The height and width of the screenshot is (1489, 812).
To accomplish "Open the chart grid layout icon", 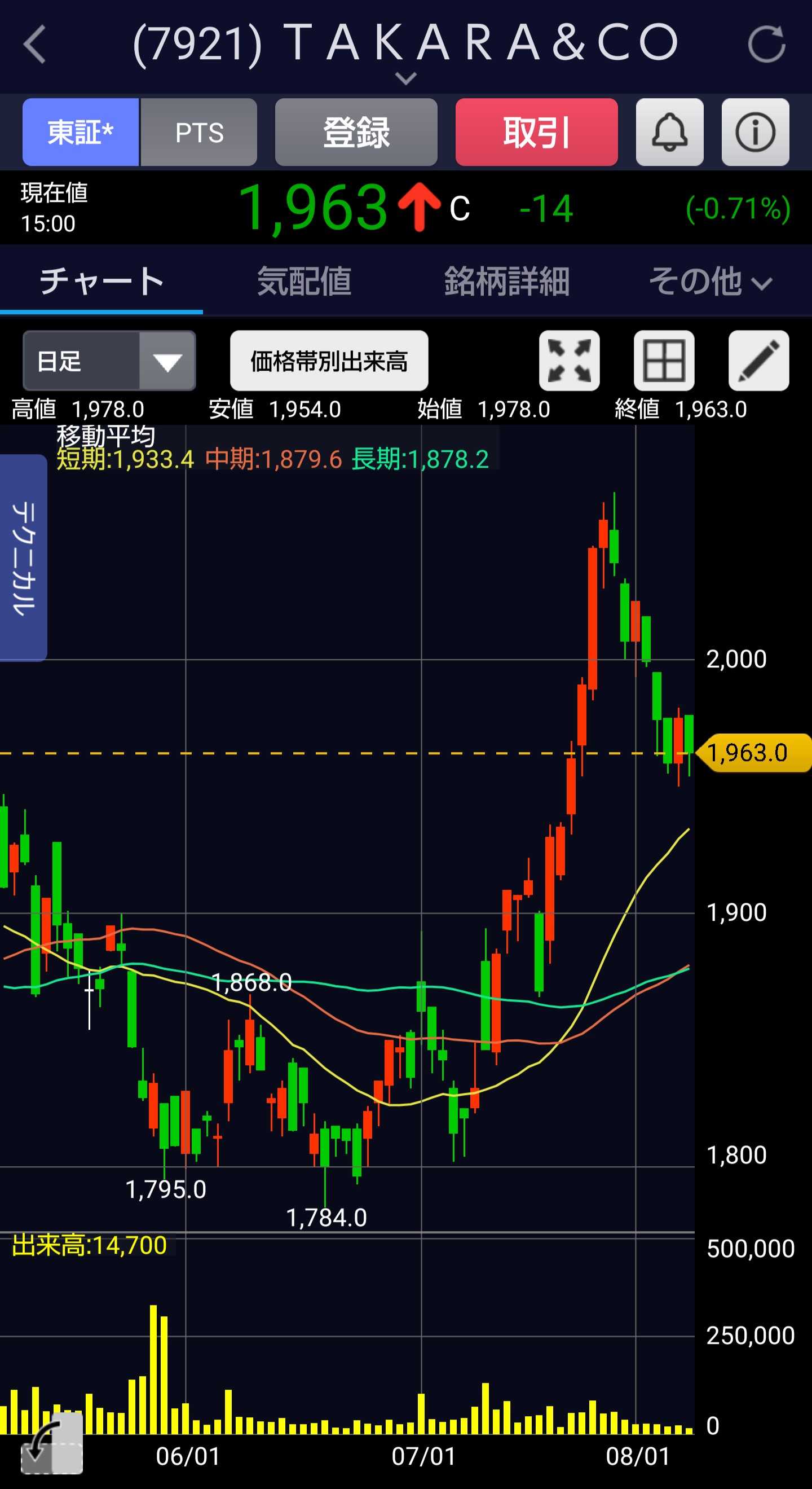I will 664,361.
